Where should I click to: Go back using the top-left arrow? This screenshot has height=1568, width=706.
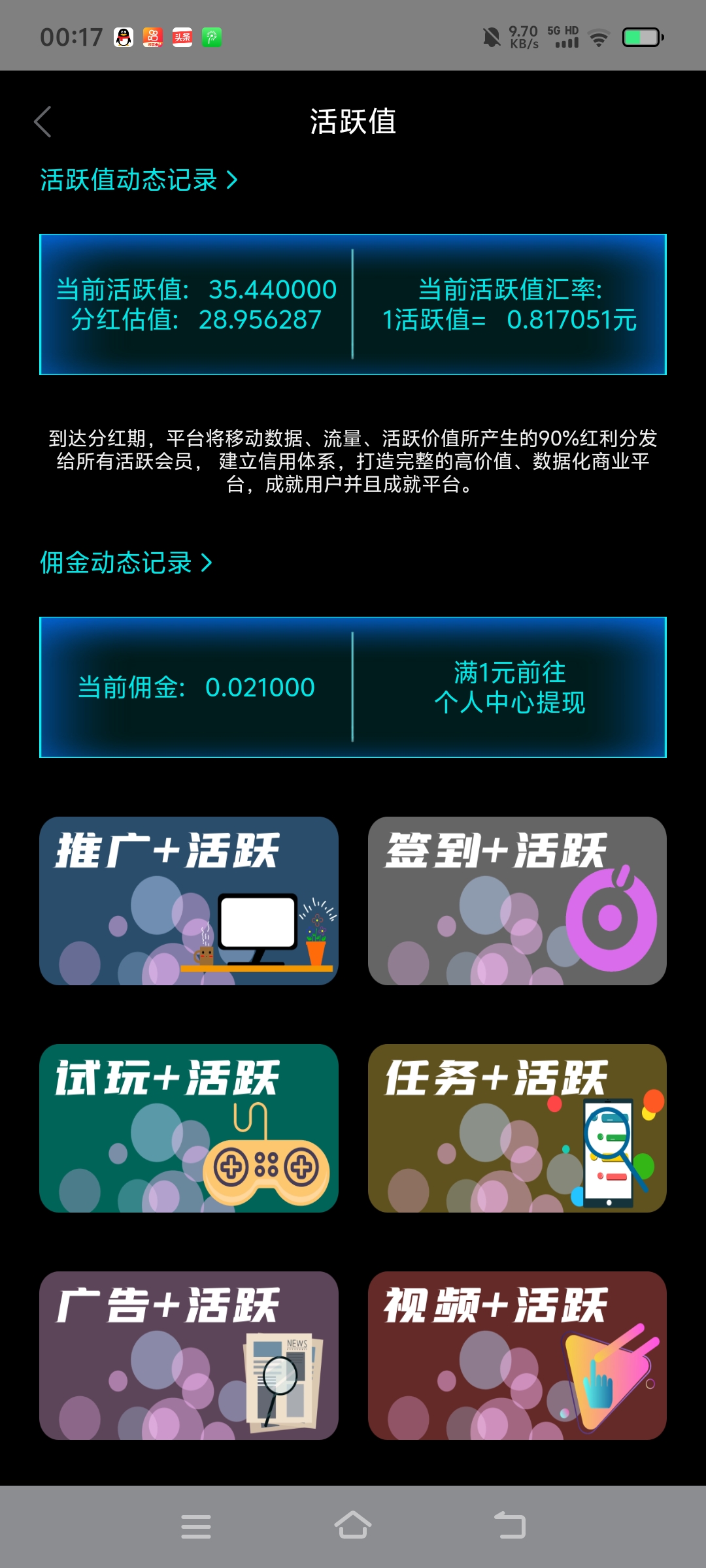pyautogui.click(x=43, y=122)
